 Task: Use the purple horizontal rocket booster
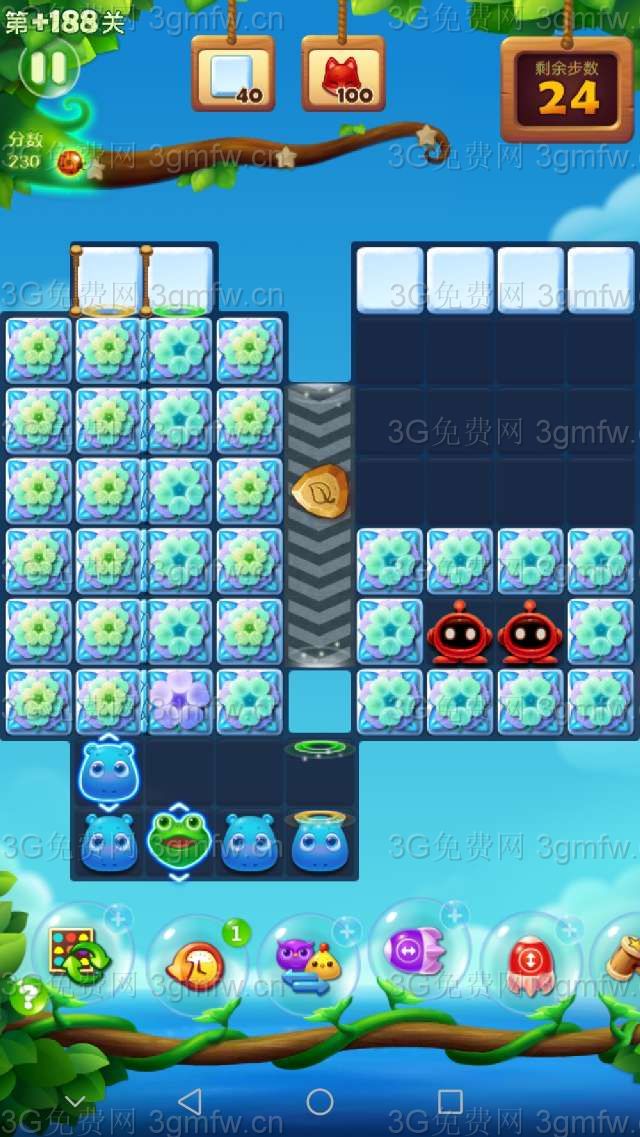420,950
